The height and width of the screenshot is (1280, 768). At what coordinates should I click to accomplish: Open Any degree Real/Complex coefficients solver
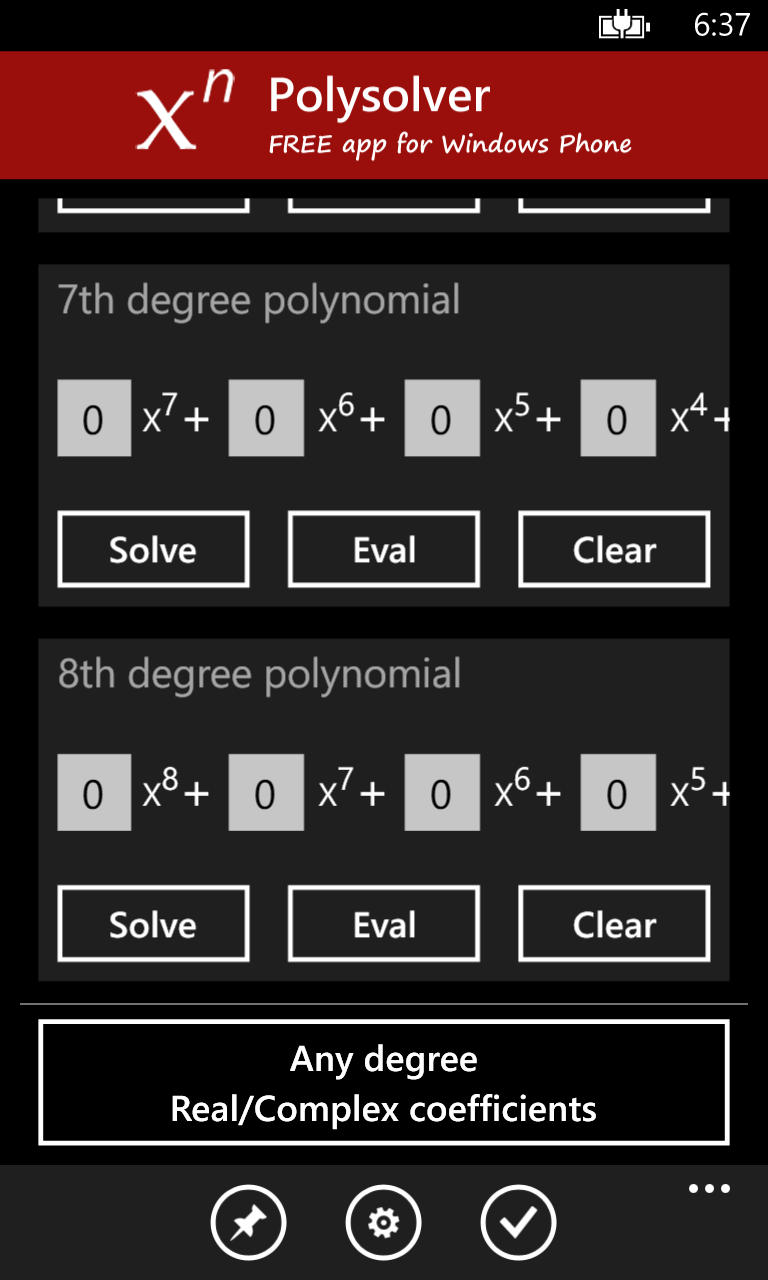click(x=384, y=1083)
